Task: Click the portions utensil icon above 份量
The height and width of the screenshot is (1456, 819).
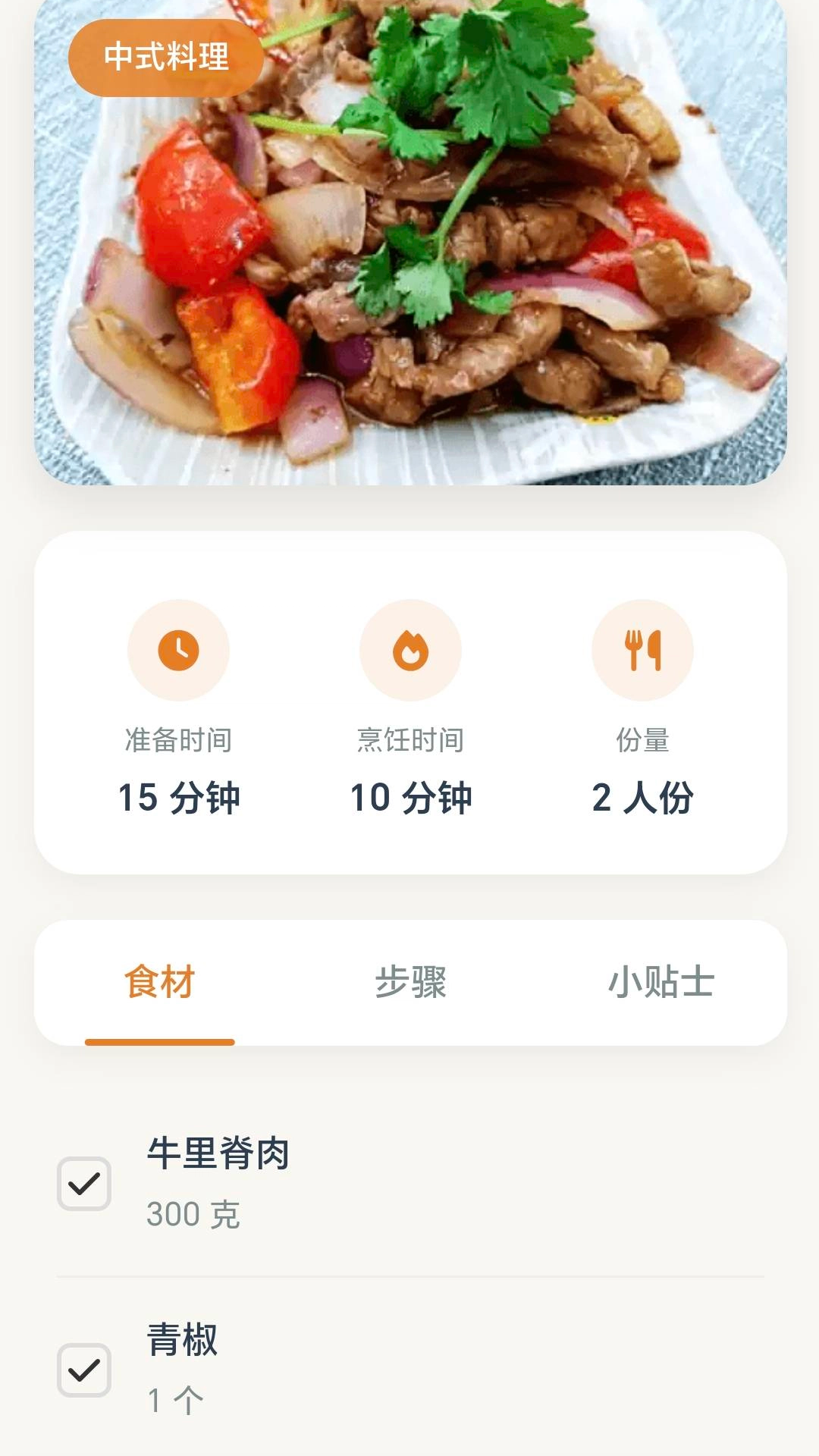Action: [x=641, y=650]
